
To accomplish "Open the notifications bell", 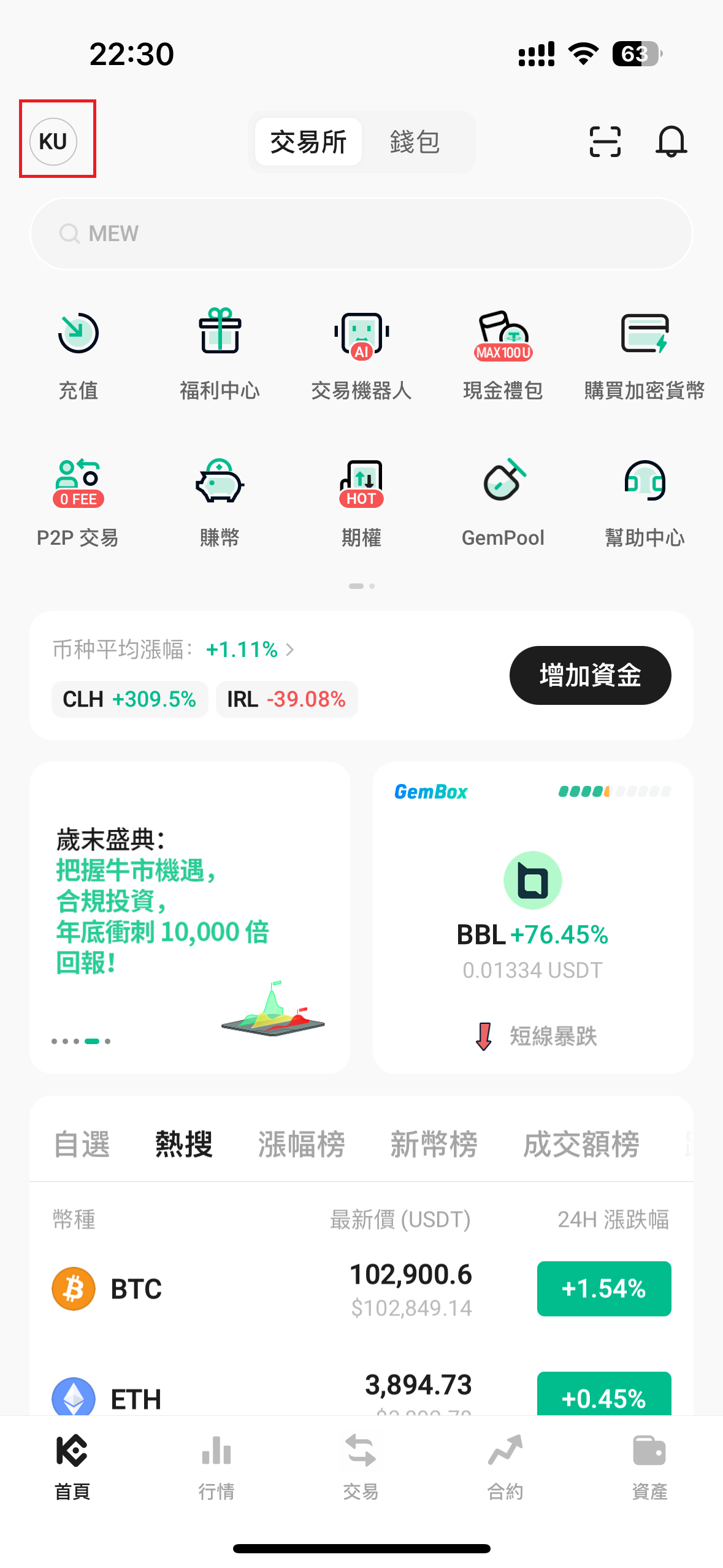I will 671,142.
